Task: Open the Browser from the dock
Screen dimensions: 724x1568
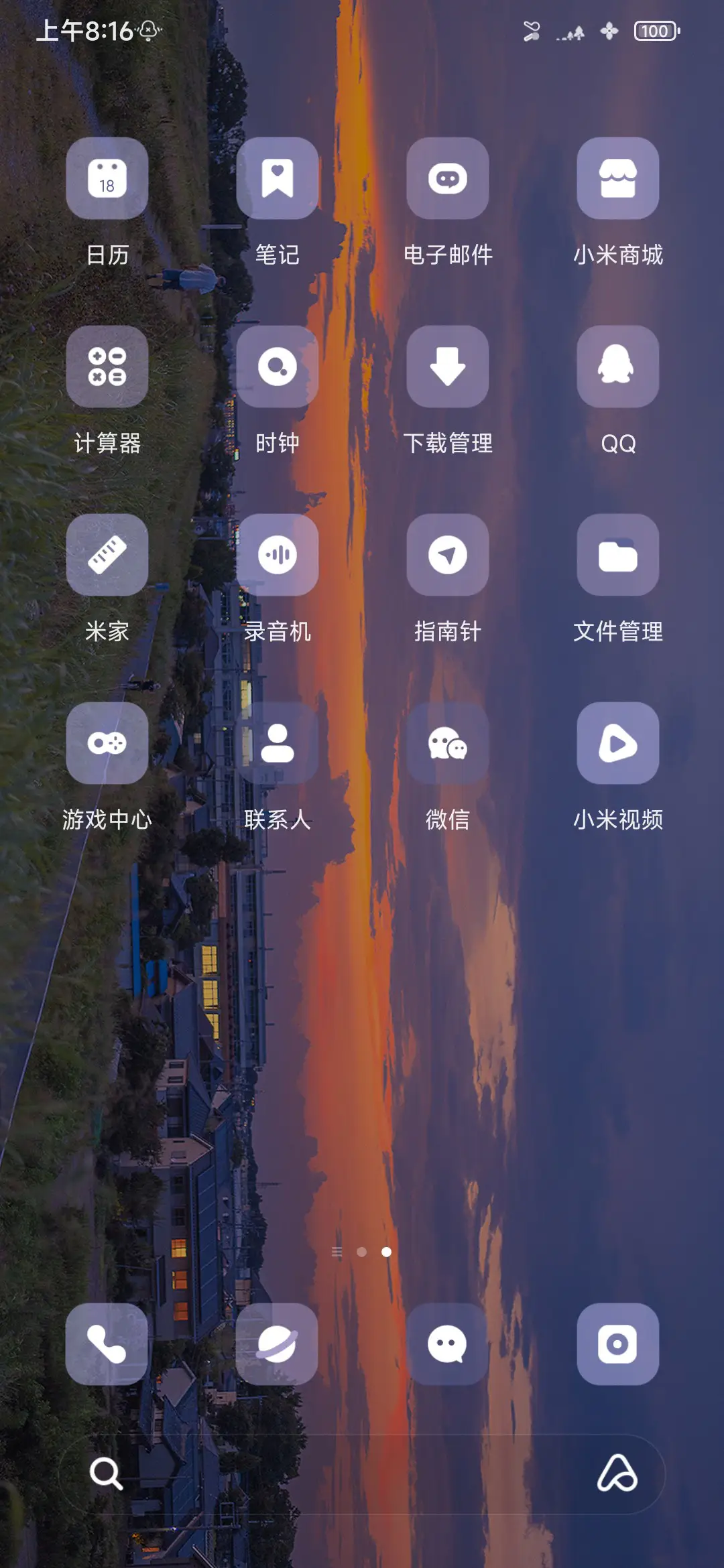Action: point(278,1345)
